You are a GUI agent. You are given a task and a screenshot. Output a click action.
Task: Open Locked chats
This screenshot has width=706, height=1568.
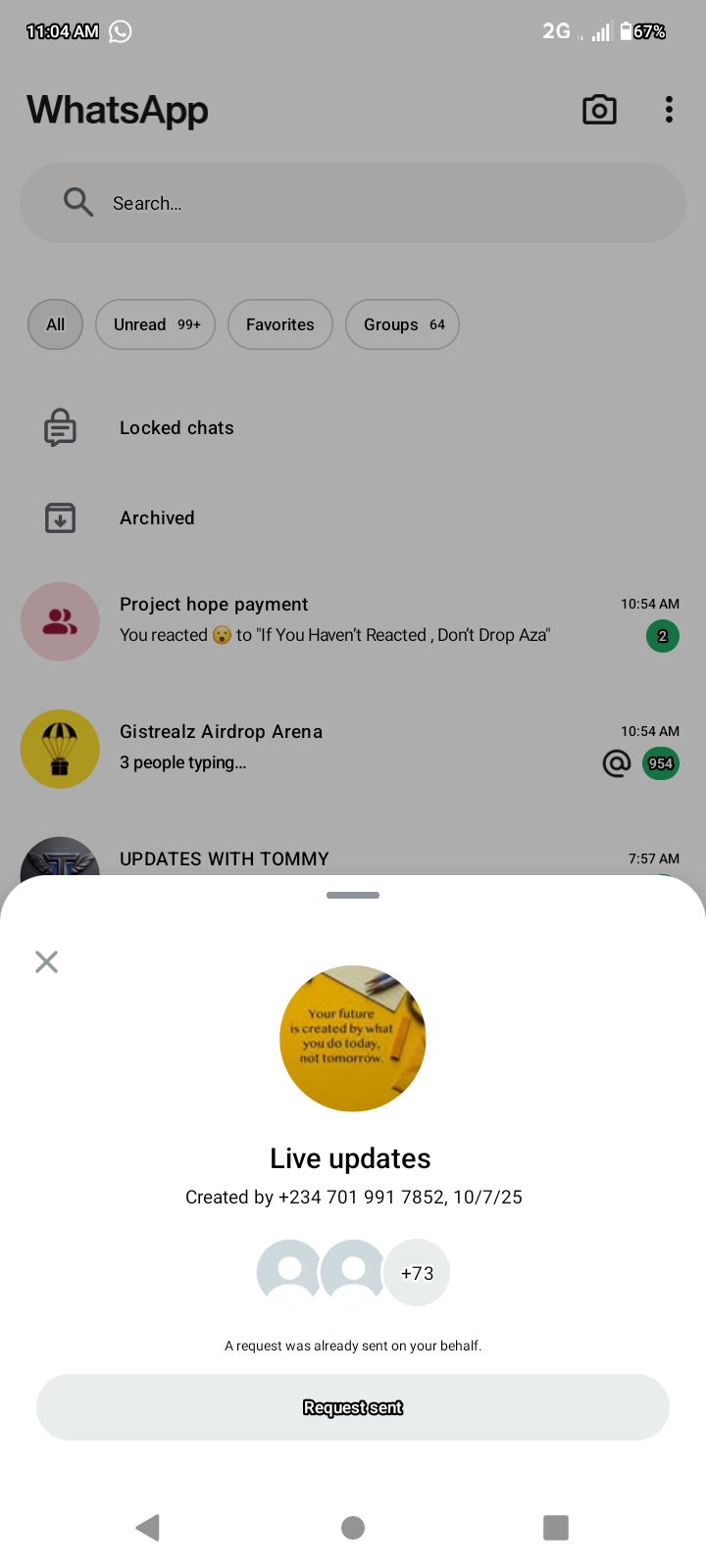point(176,428)
